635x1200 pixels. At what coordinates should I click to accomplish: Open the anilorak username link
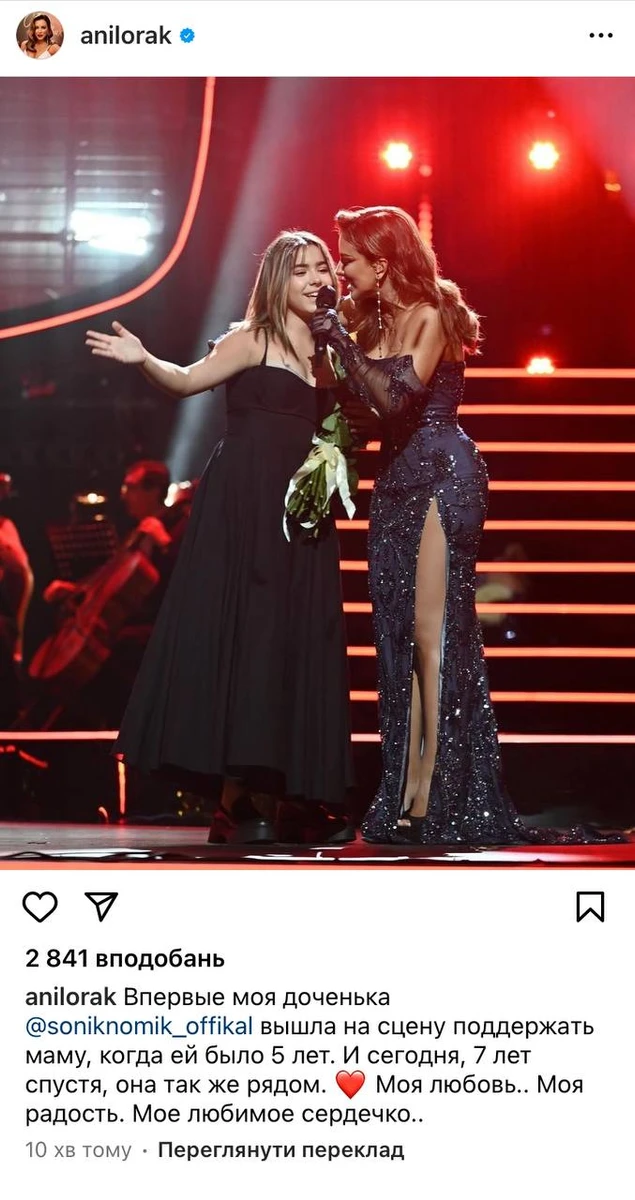pos(125,36)
